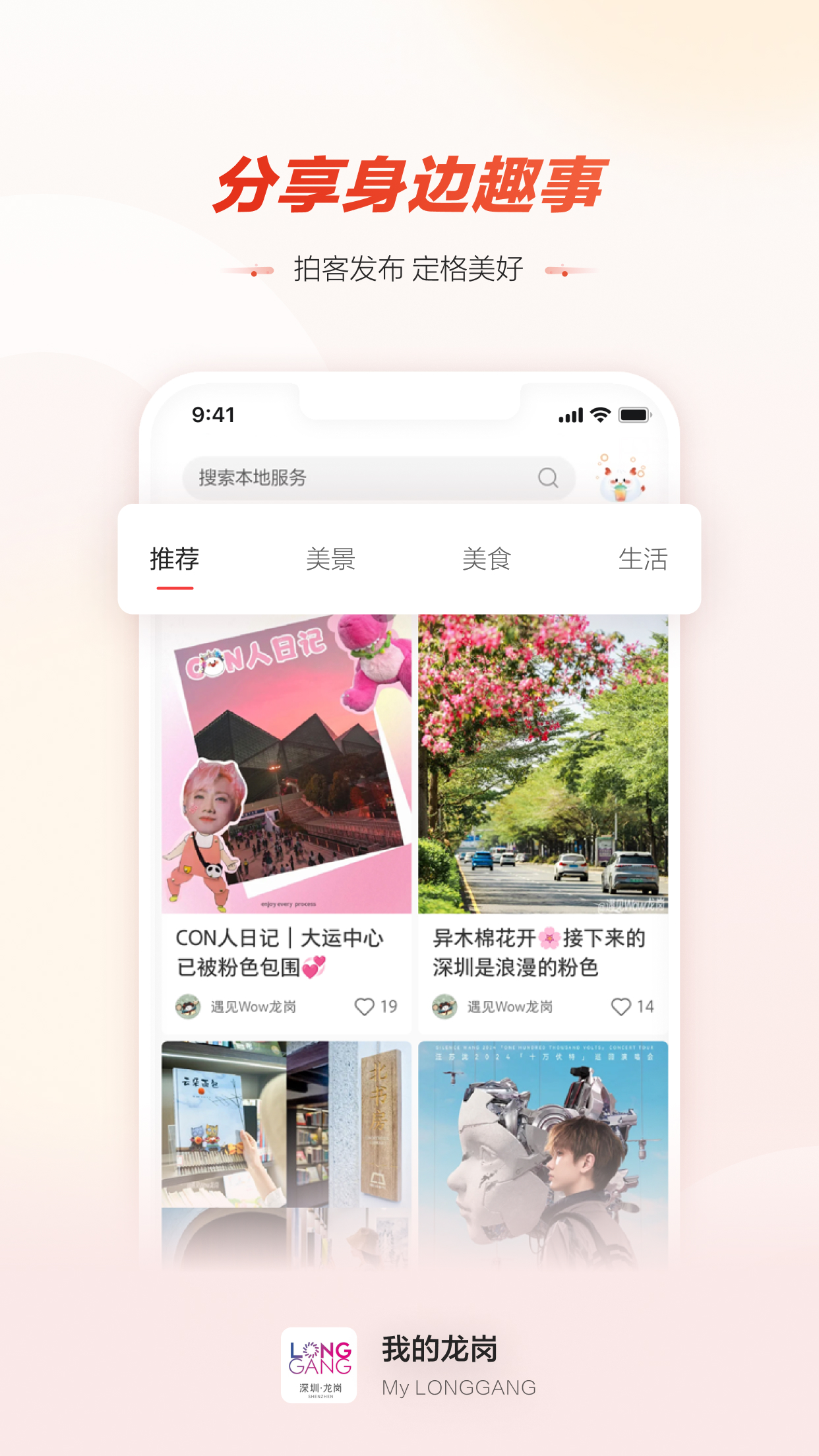Screen dimensions: 819x1456
Task: Open the mascot avatar beside the search bar
Action: [622, 477]
